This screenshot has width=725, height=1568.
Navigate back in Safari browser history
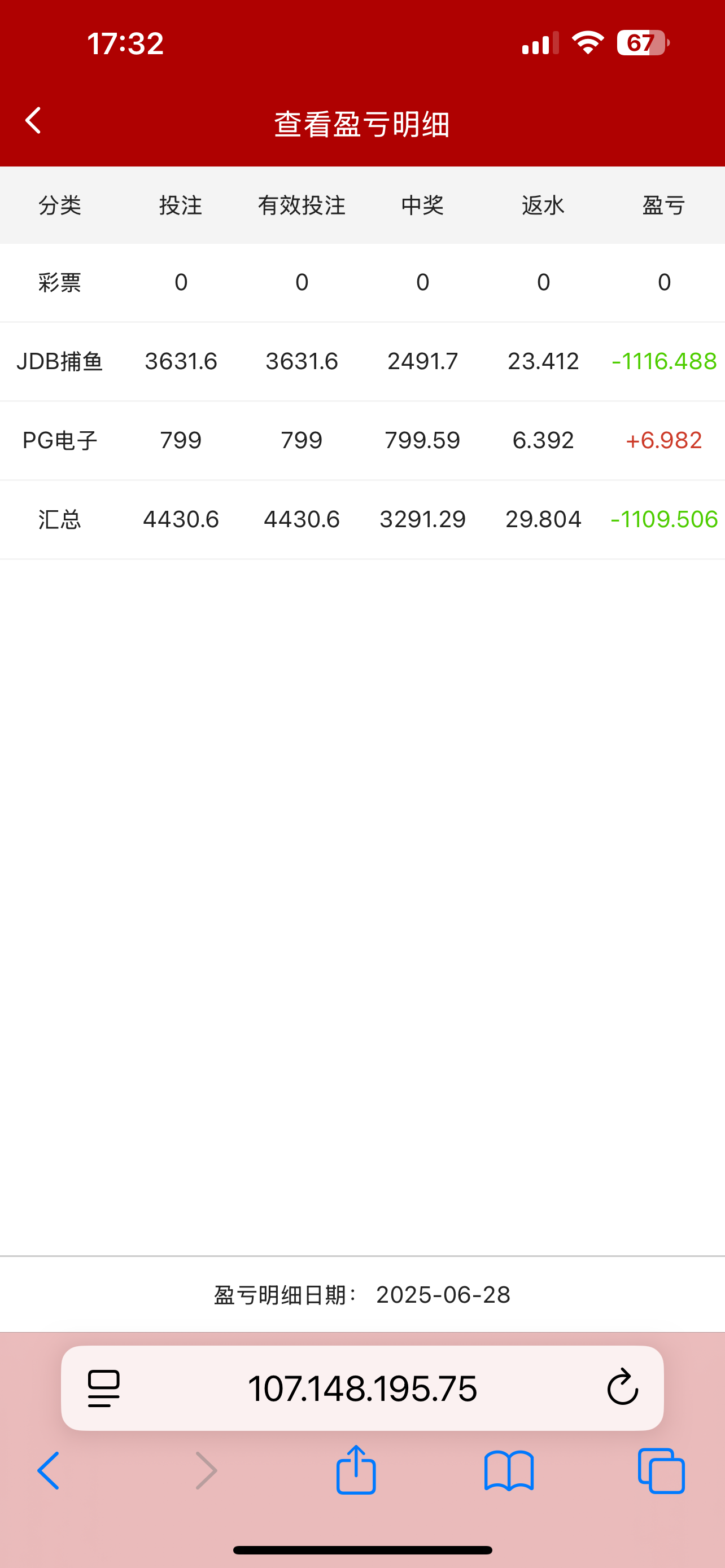coord(49,1470)
